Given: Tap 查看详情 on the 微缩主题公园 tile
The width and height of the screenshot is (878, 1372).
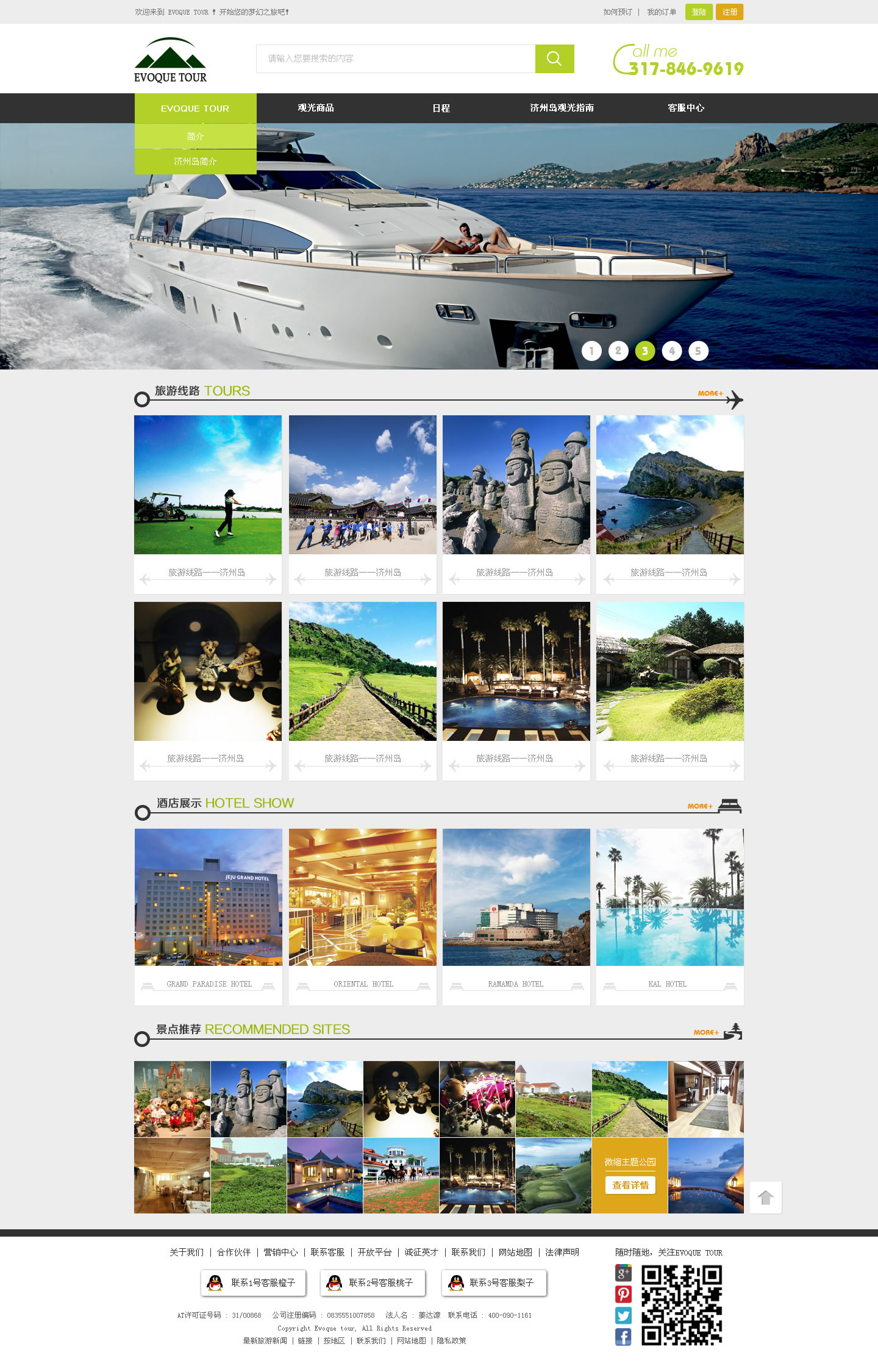Looking at the screenshot, I should [630, 1185].
